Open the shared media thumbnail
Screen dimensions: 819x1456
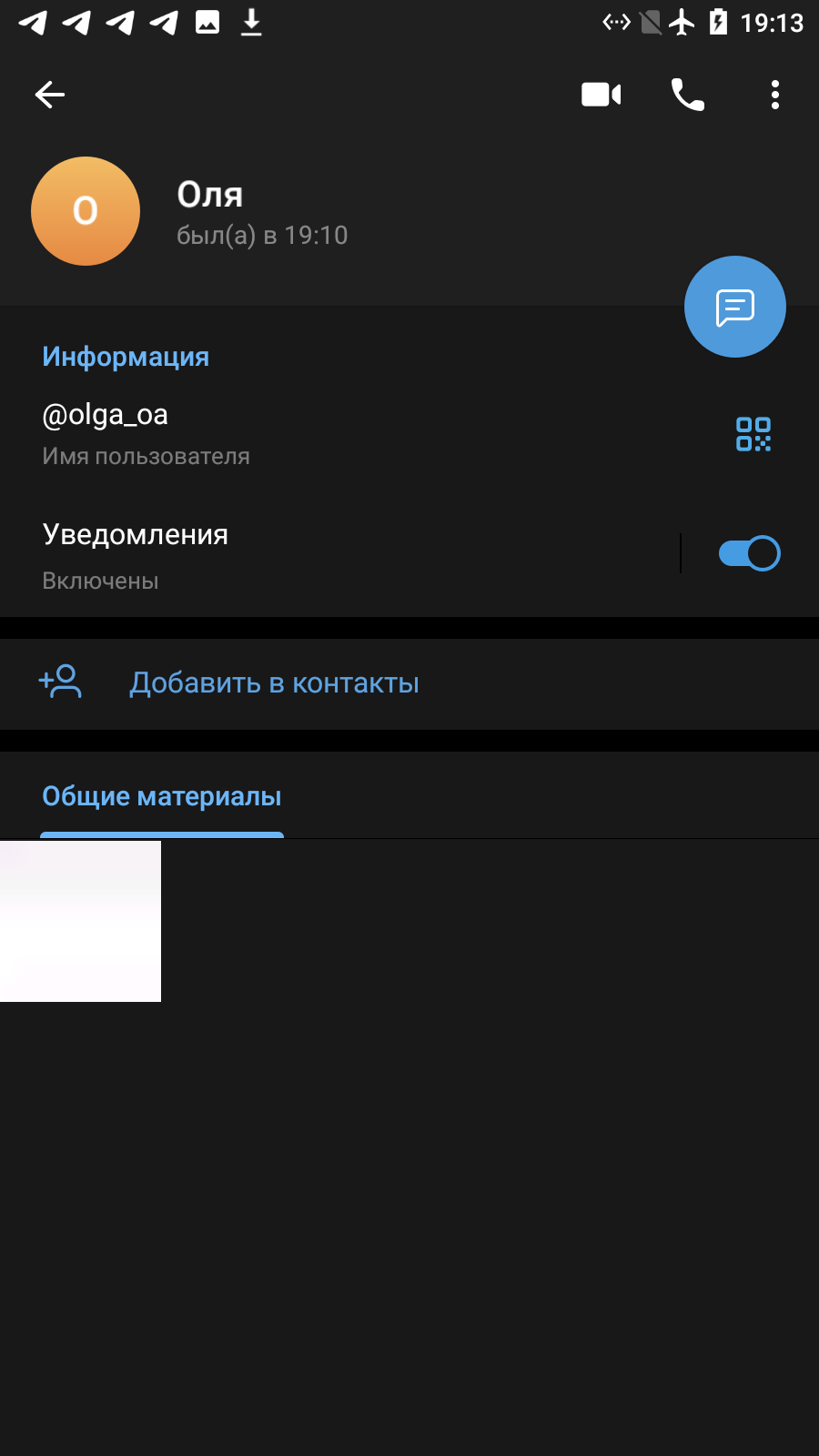[80, 921]
